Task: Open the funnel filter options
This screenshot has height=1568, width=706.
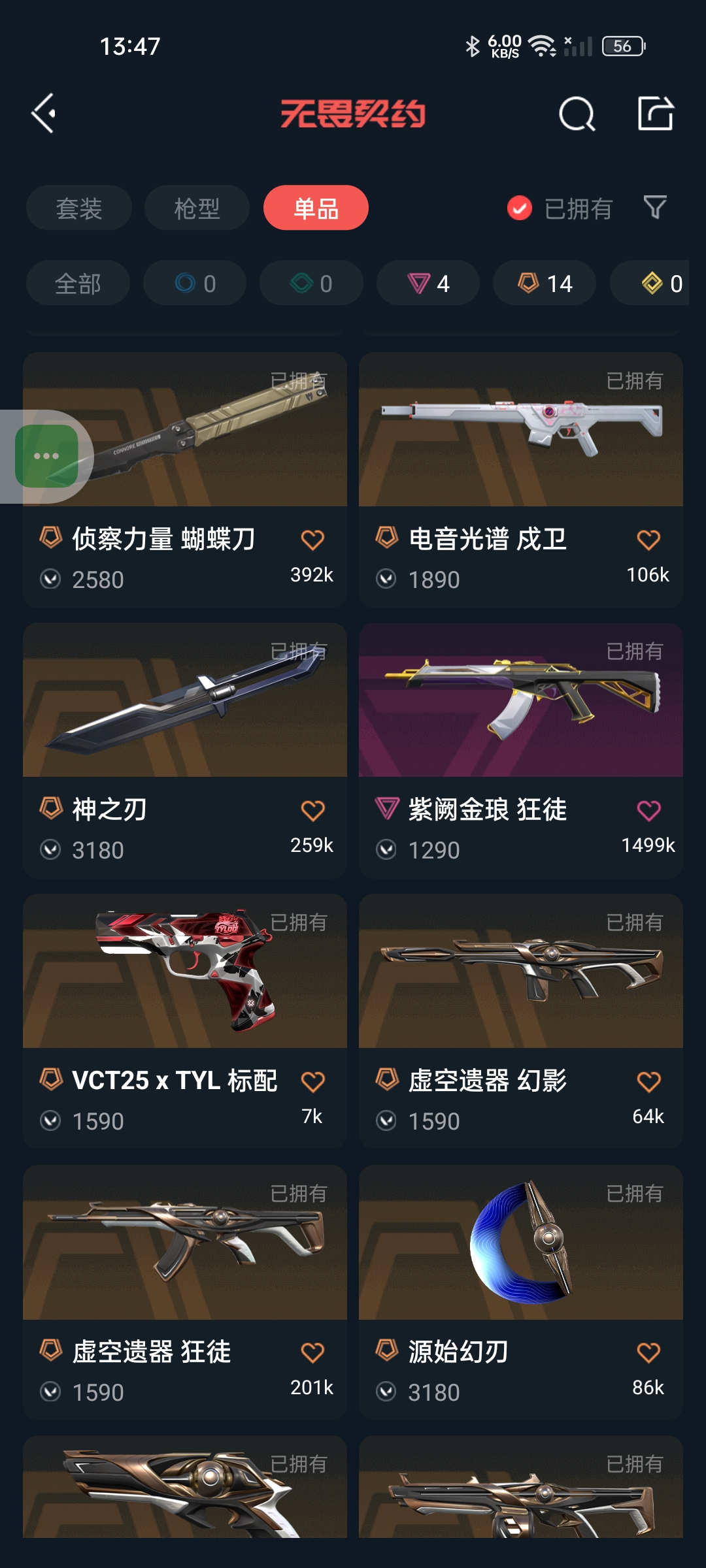Action: (655, 208)
